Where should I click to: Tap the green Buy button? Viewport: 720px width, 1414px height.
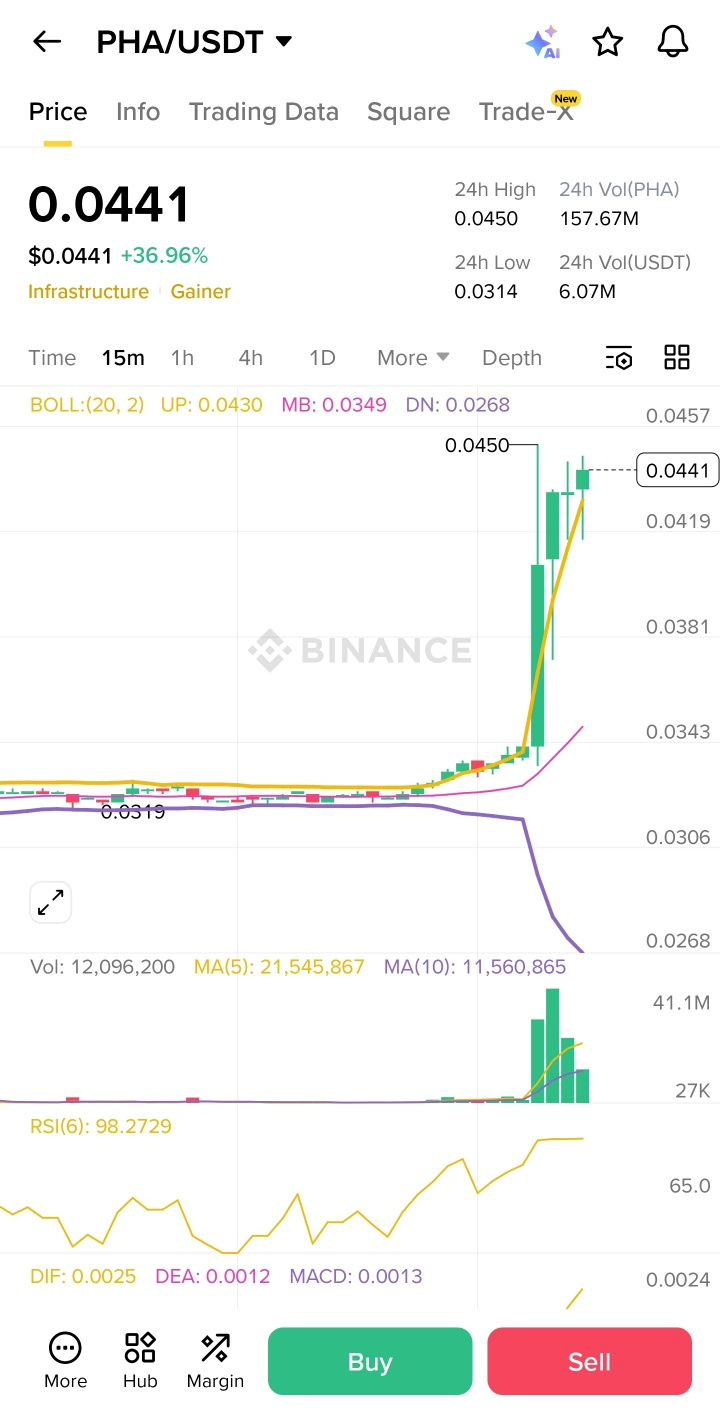click(x=370, y=1361)
